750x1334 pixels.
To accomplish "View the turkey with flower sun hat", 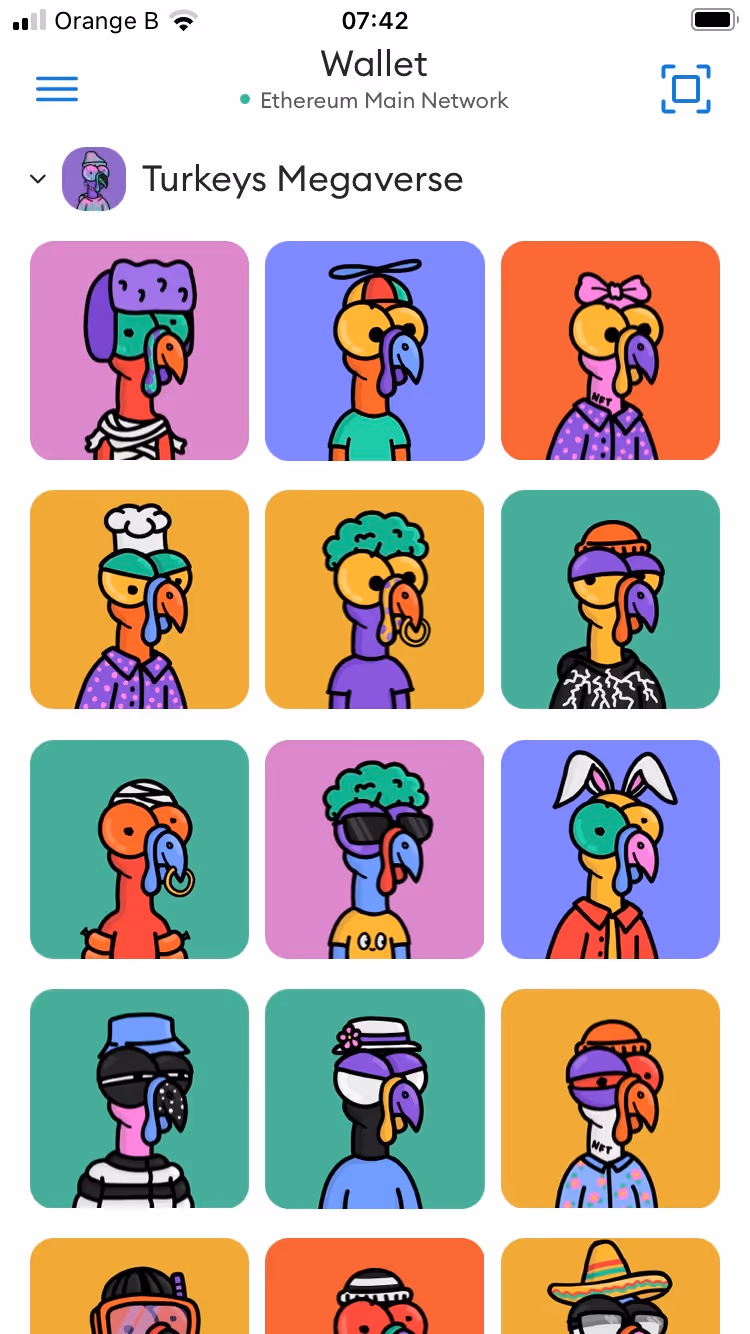I will (x=375, y=1098).
